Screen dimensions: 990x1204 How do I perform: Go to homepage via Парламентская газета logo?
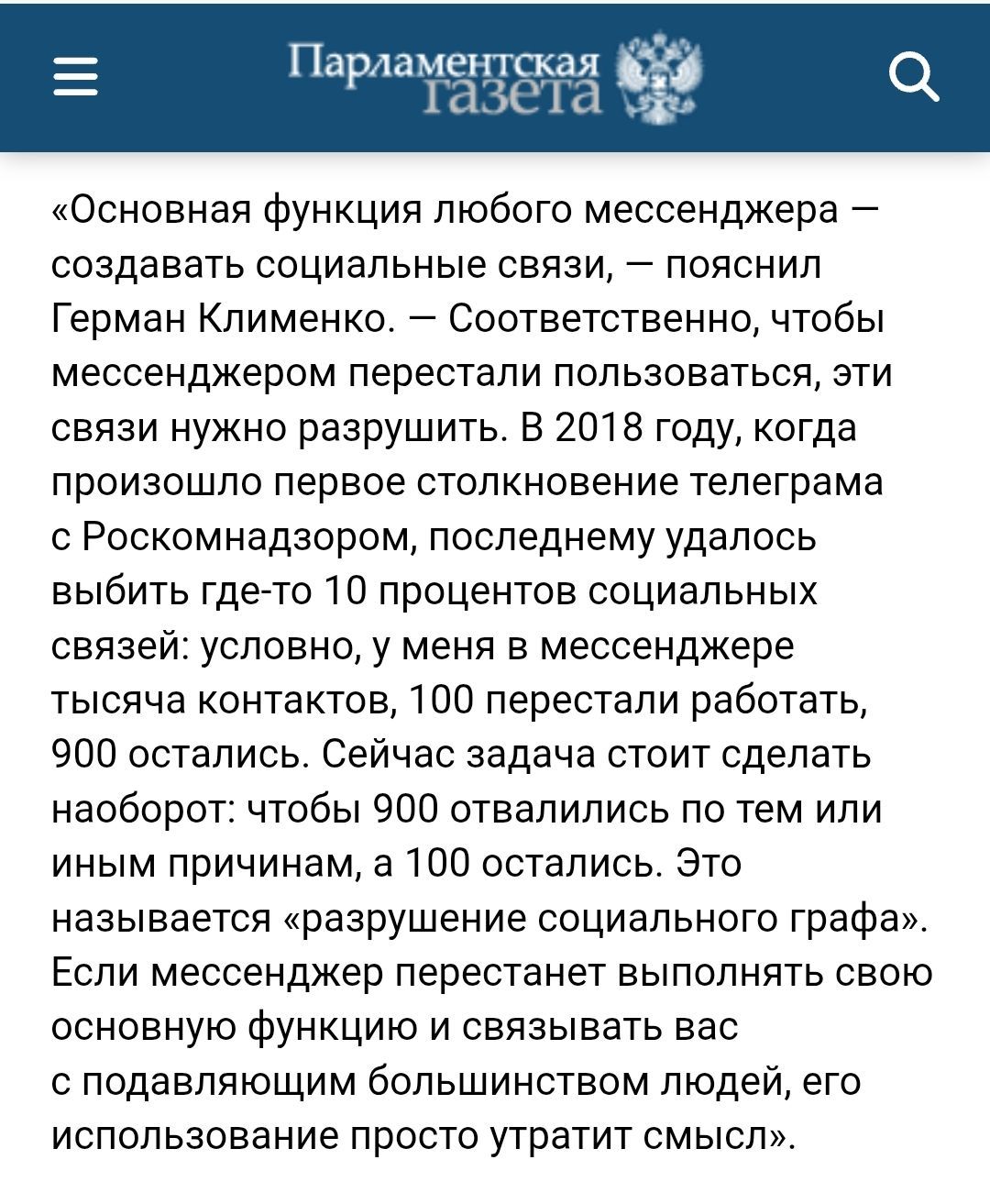coord(495,79)
